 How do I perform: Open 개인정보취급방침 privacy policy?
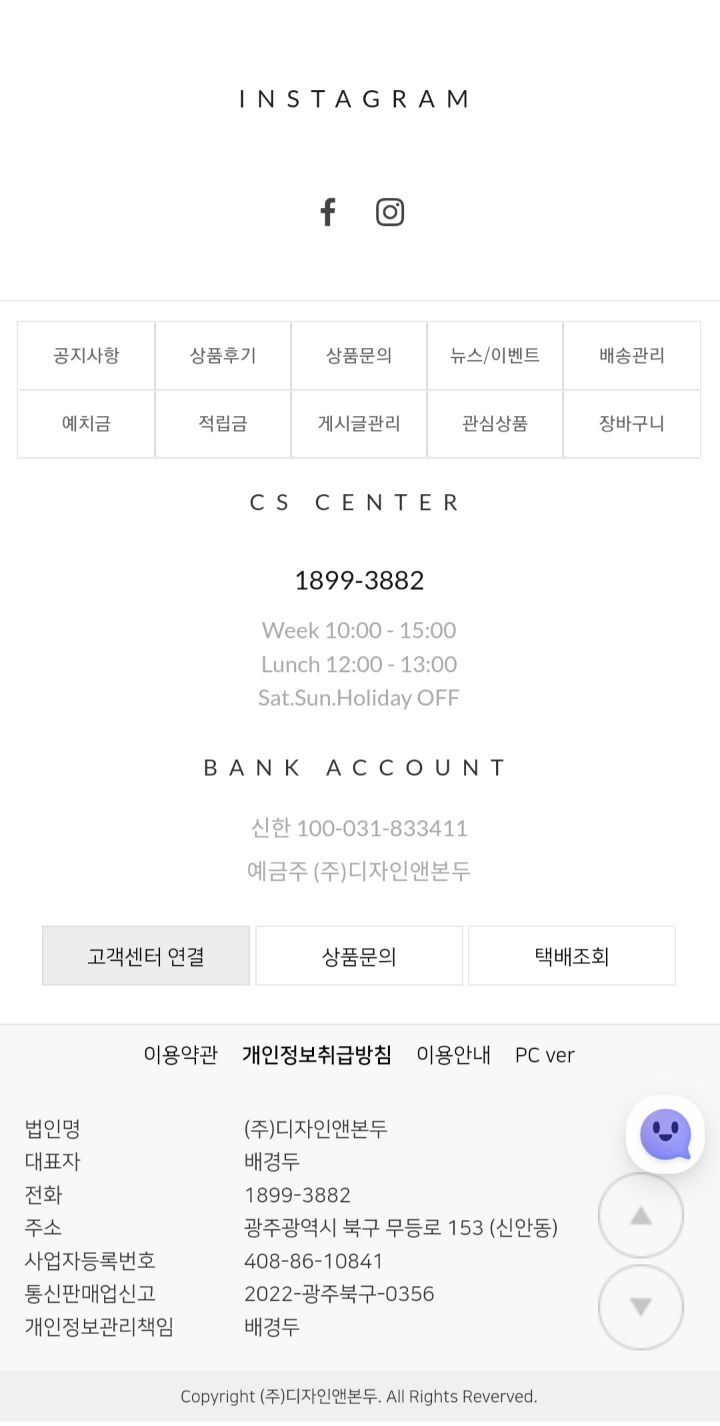click(x=317, y=1055)
